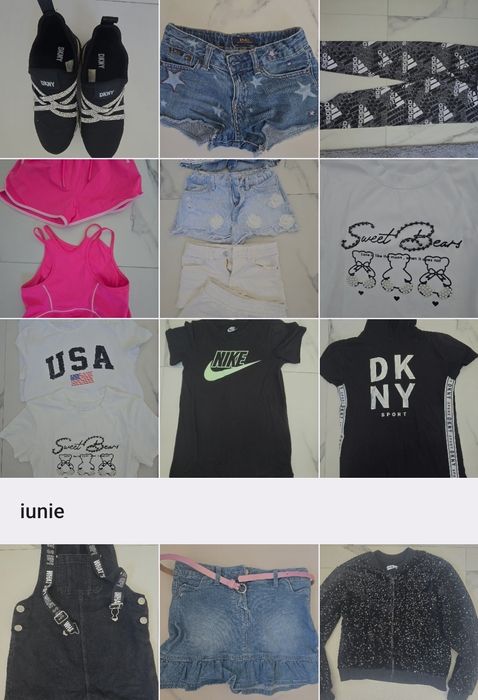View the Adidas leggings photo
Image resolution: width=478 pixels, height=700 pixels.
399,79
